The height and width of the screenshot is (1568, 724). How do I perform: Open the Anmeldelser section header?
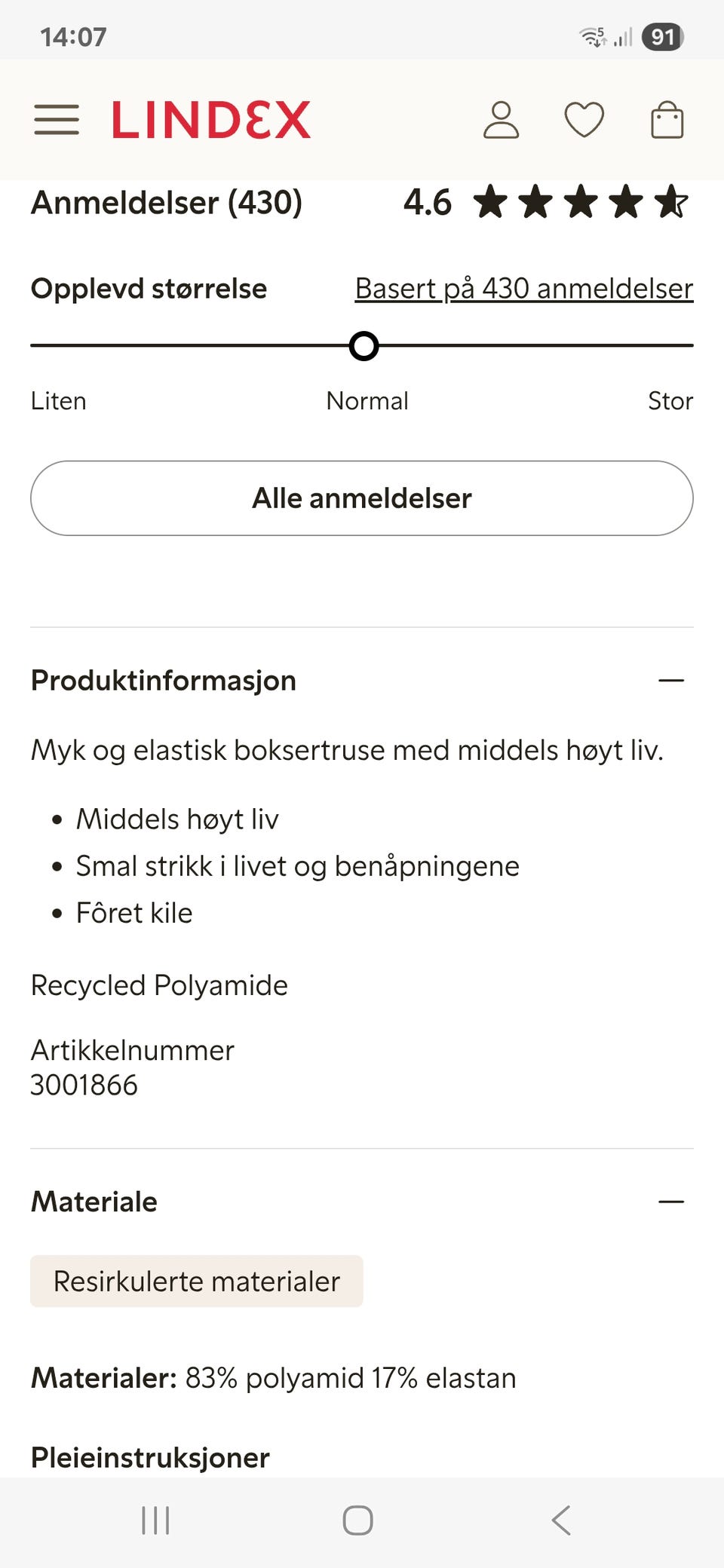coord(166,202)
